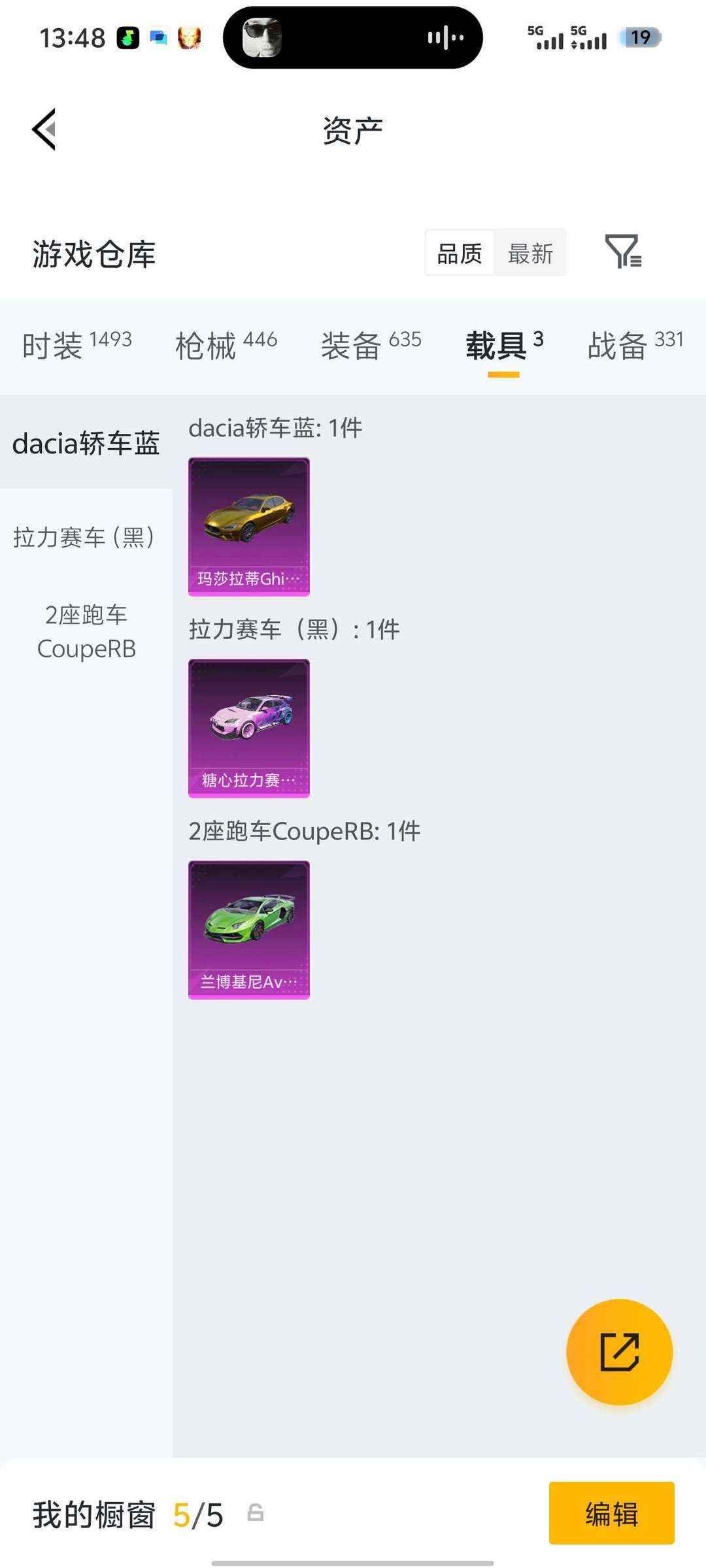Switch to the 时装 tab

click(x=76, y=344)
